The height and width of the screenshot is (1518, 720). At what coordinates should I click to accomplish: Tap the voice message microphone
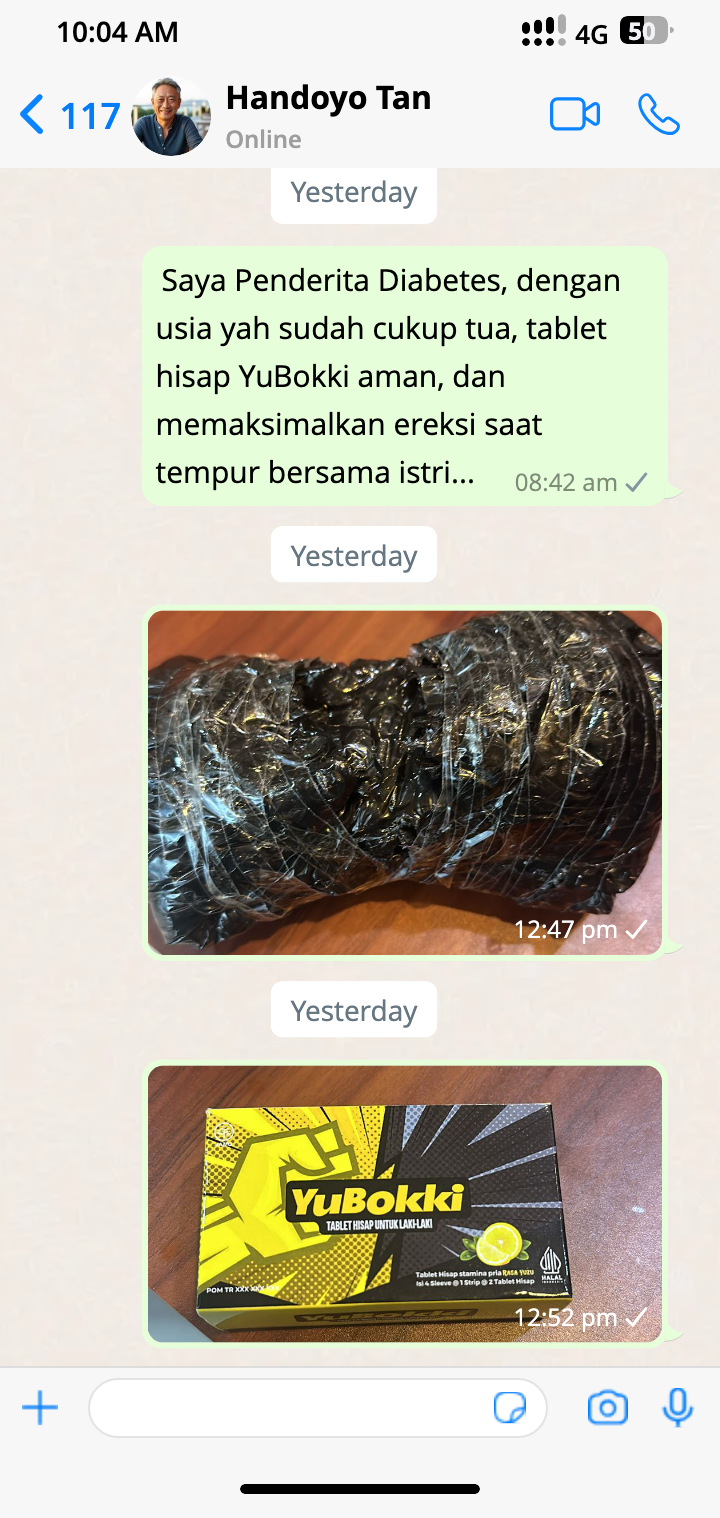pos(678,1408)
